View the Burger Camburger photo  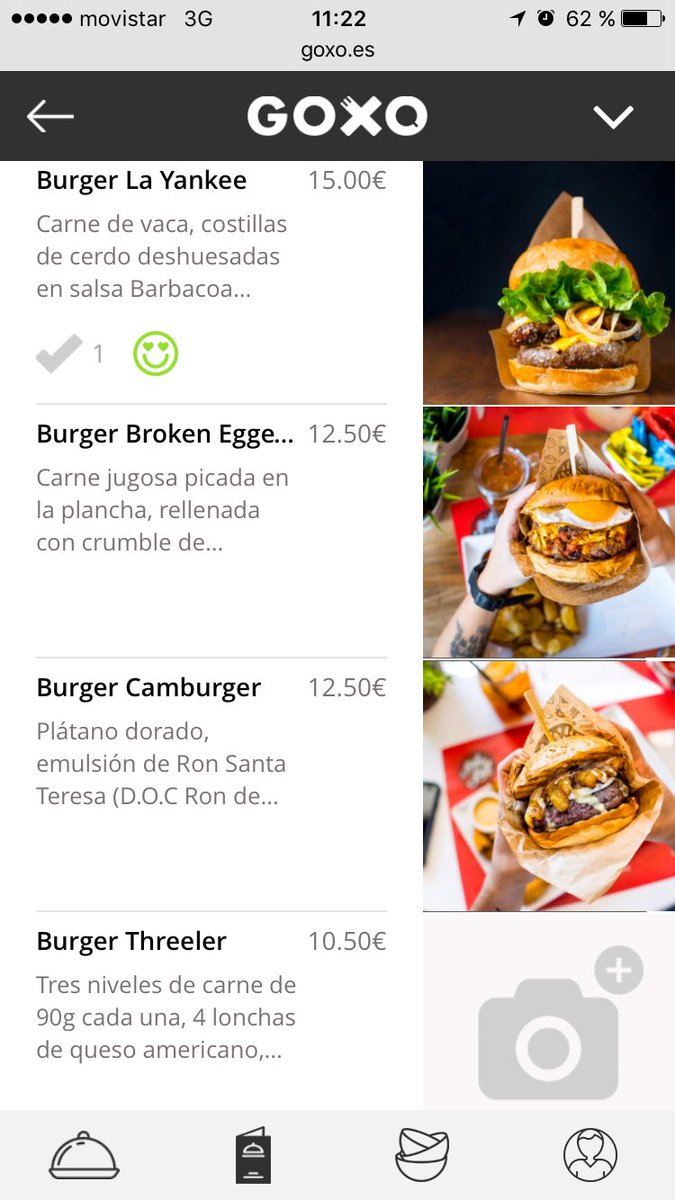pos(548,786)
